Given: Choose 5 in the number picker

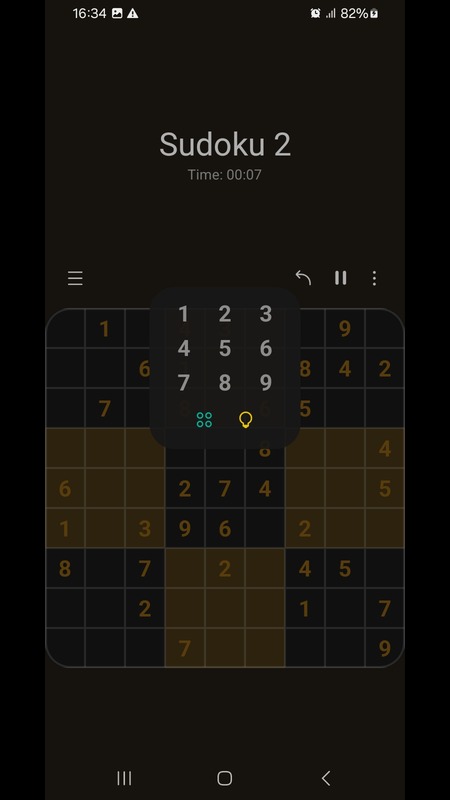Looking at the screenshot, I should pyautogui.click(x=225, y=348).
